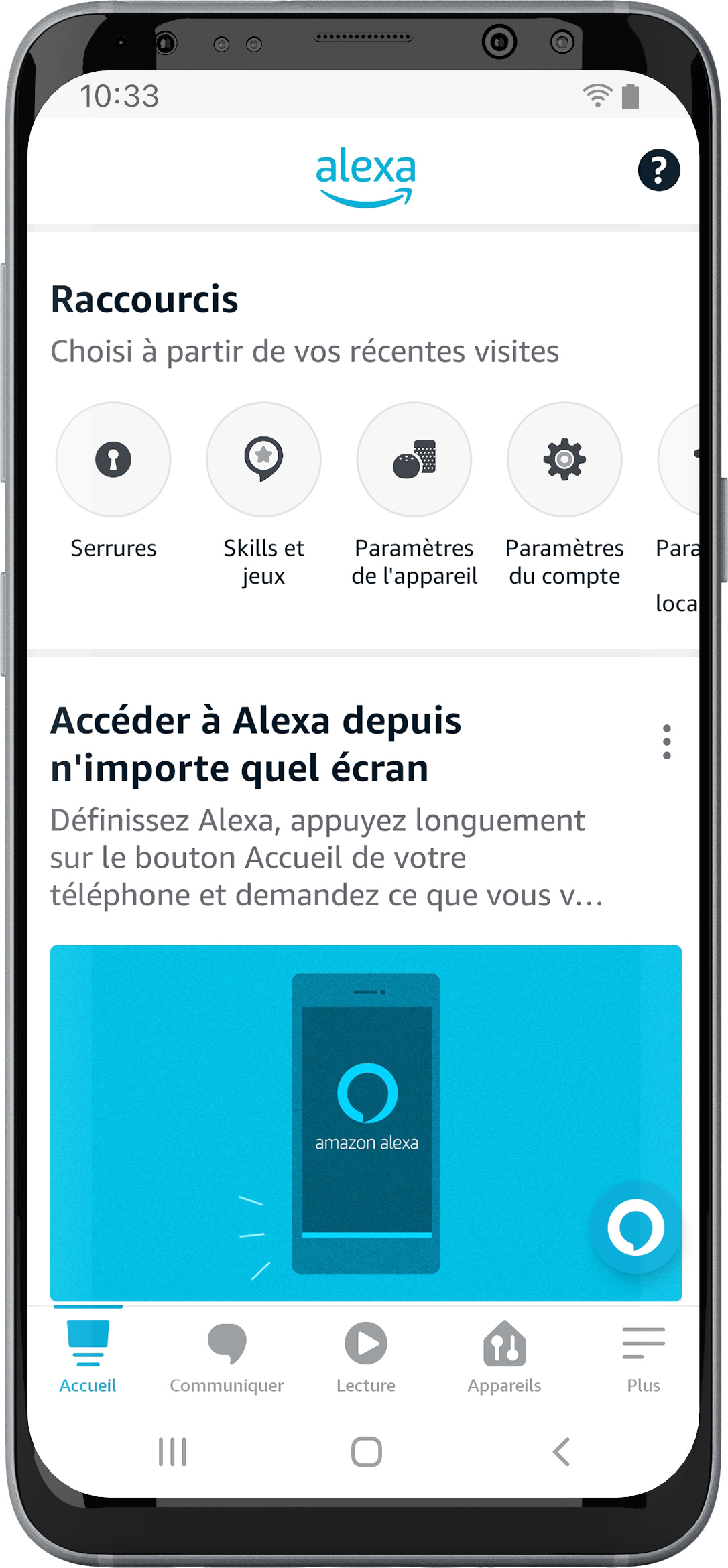Open the card's three-dot overflow menu
The width and height of the screenshot is (728, 1568).
(666, 742)
